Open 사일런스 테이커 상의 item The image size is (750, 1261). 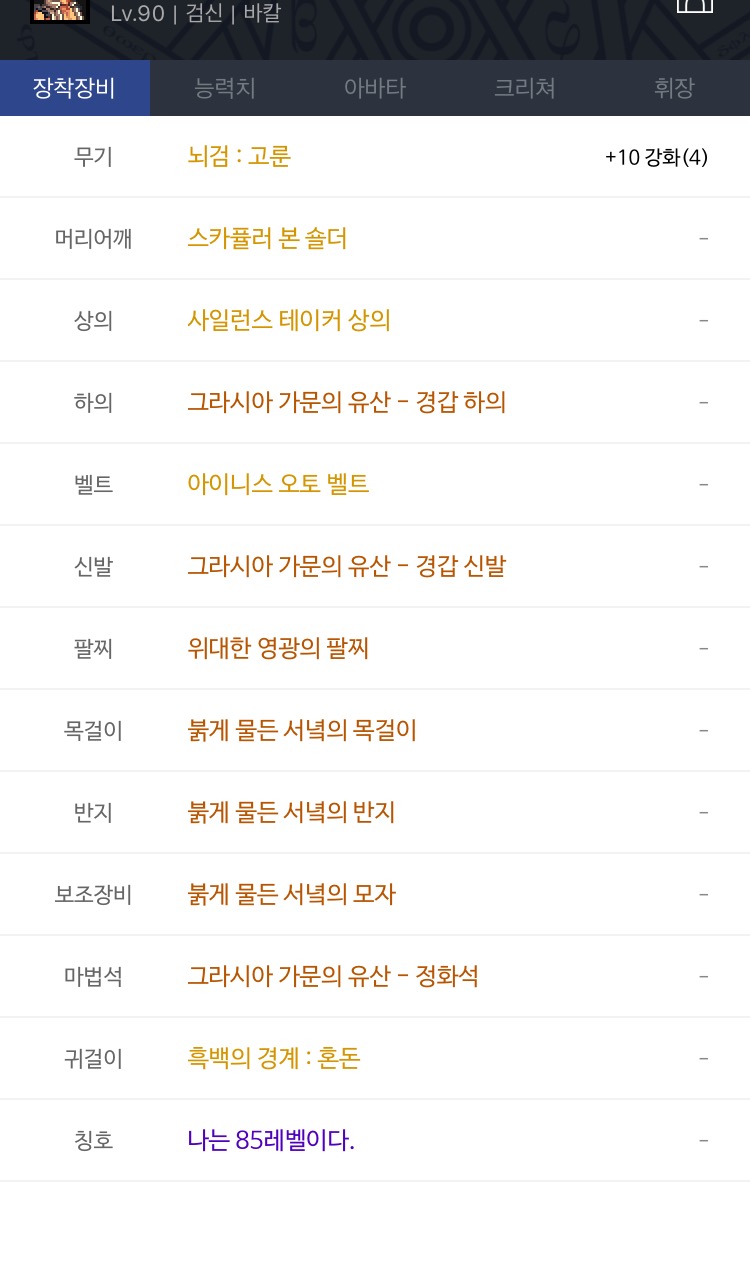tap(289, 320)
